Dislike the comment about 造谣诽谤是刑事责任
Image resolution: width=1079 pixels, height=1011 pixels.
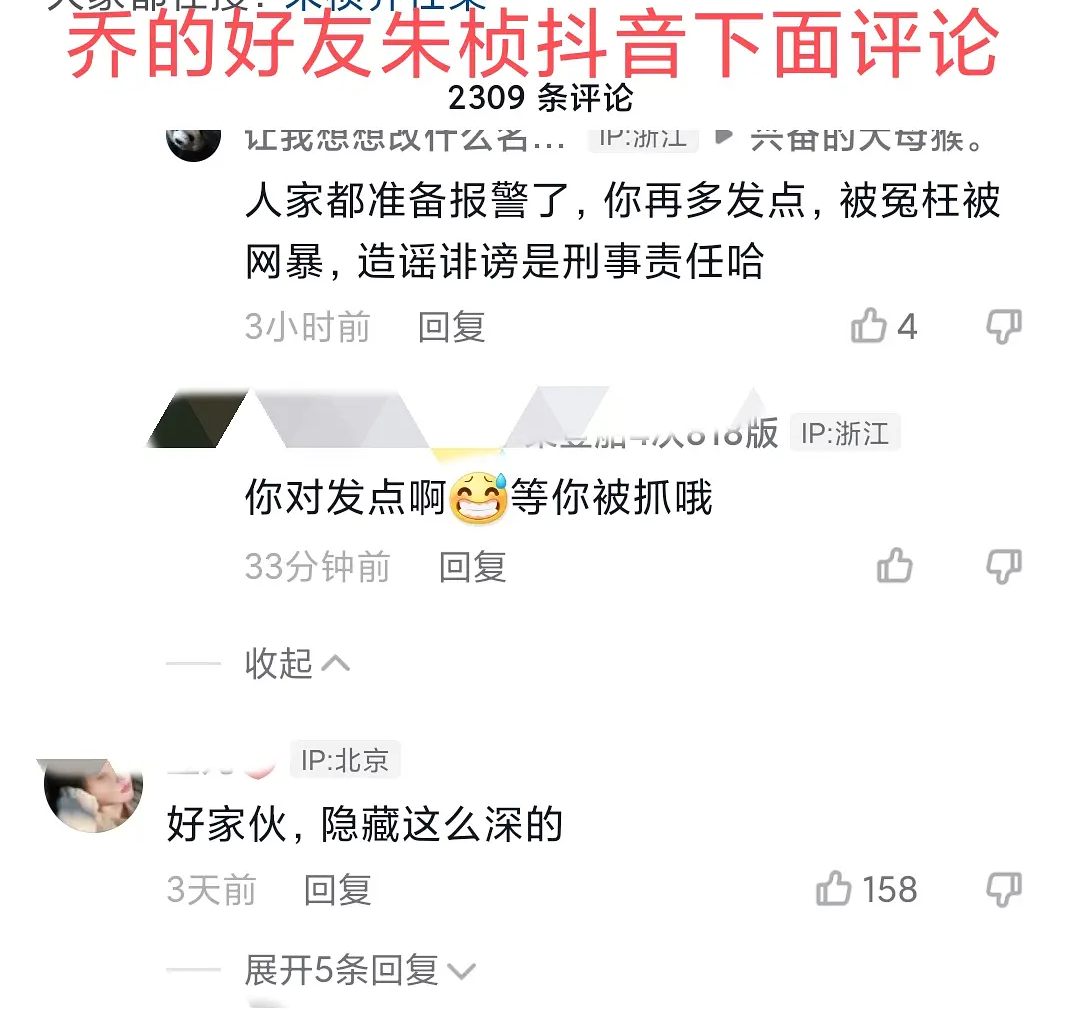[x=1003, y=326]
